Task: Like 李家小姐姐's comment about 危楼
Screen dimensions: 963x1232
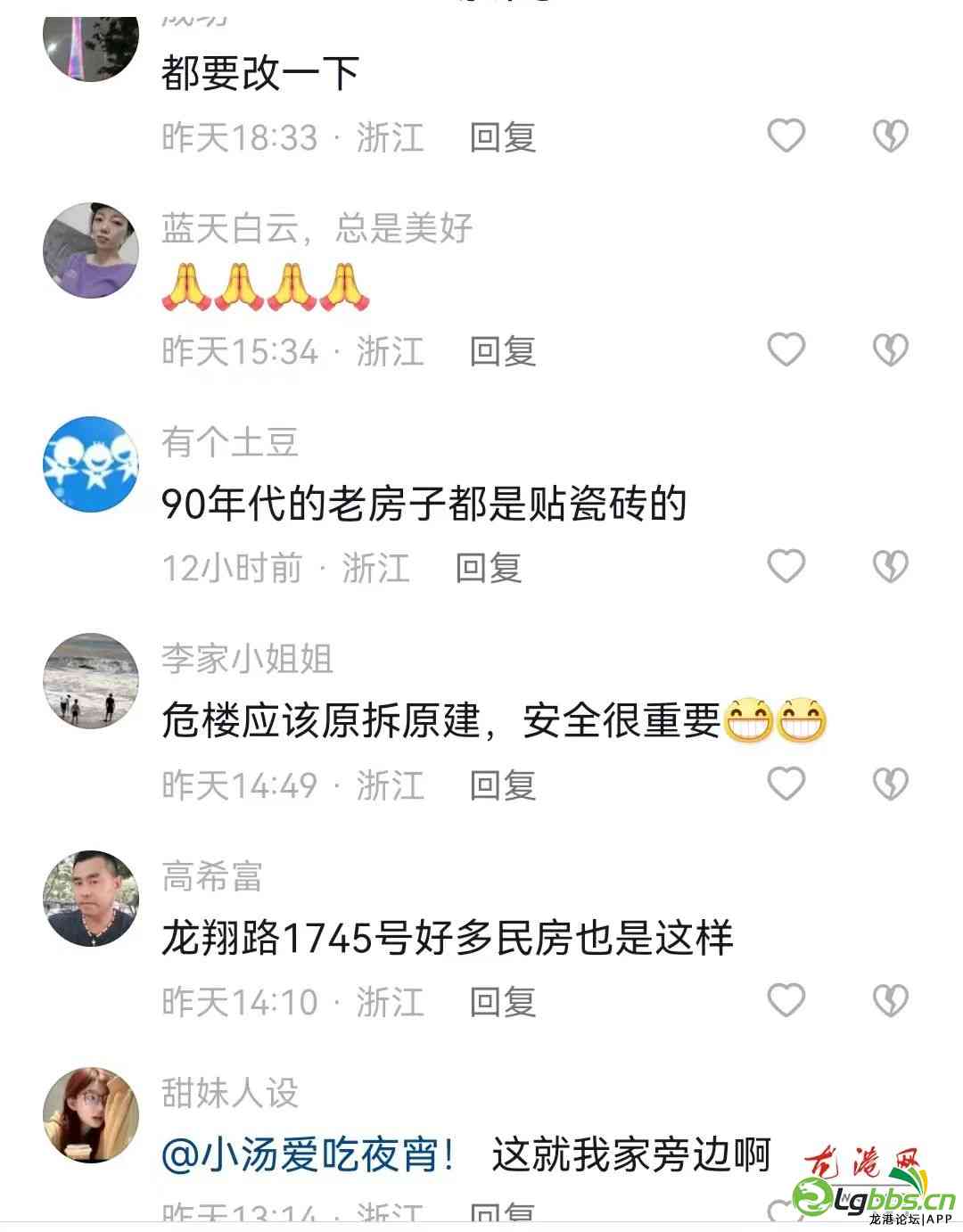Action: pyautogui.click(x=786, y=784)
